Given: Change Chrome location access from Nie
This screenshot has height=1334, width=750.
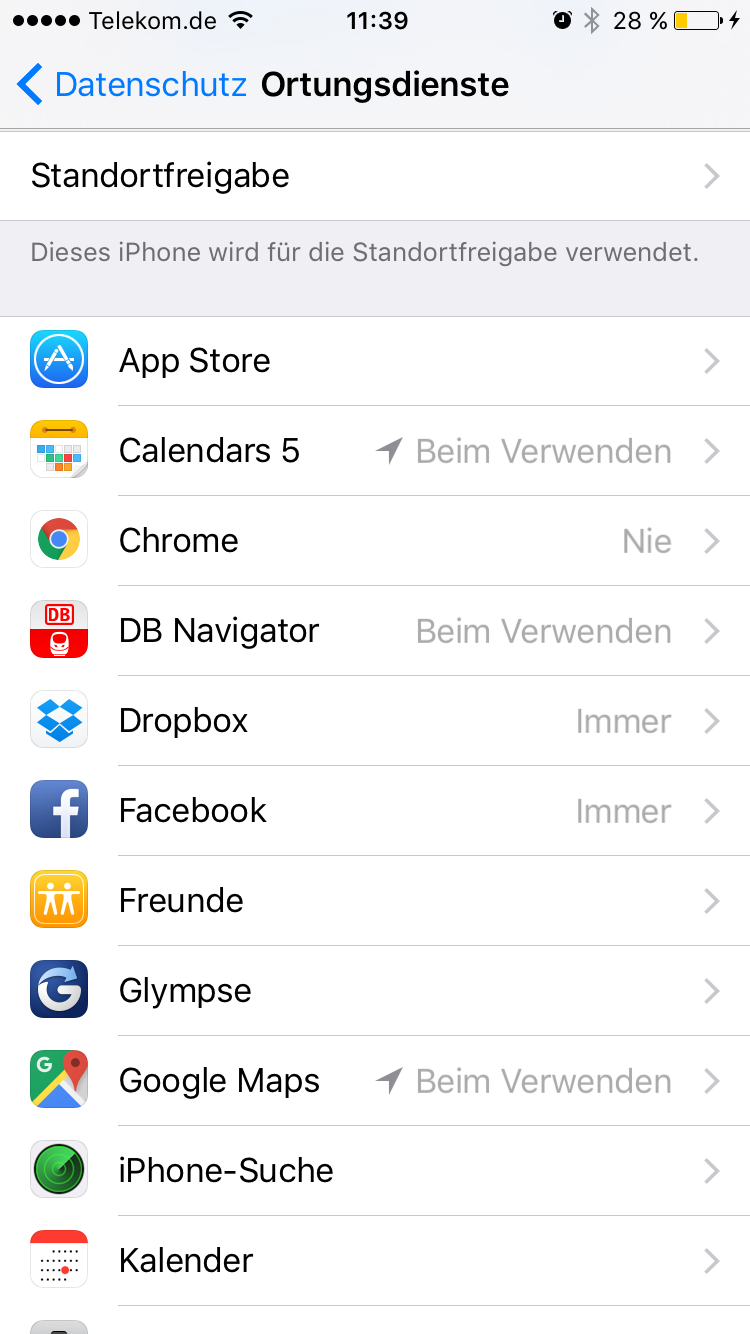Looking at the screenshot, I should point(375,541).
